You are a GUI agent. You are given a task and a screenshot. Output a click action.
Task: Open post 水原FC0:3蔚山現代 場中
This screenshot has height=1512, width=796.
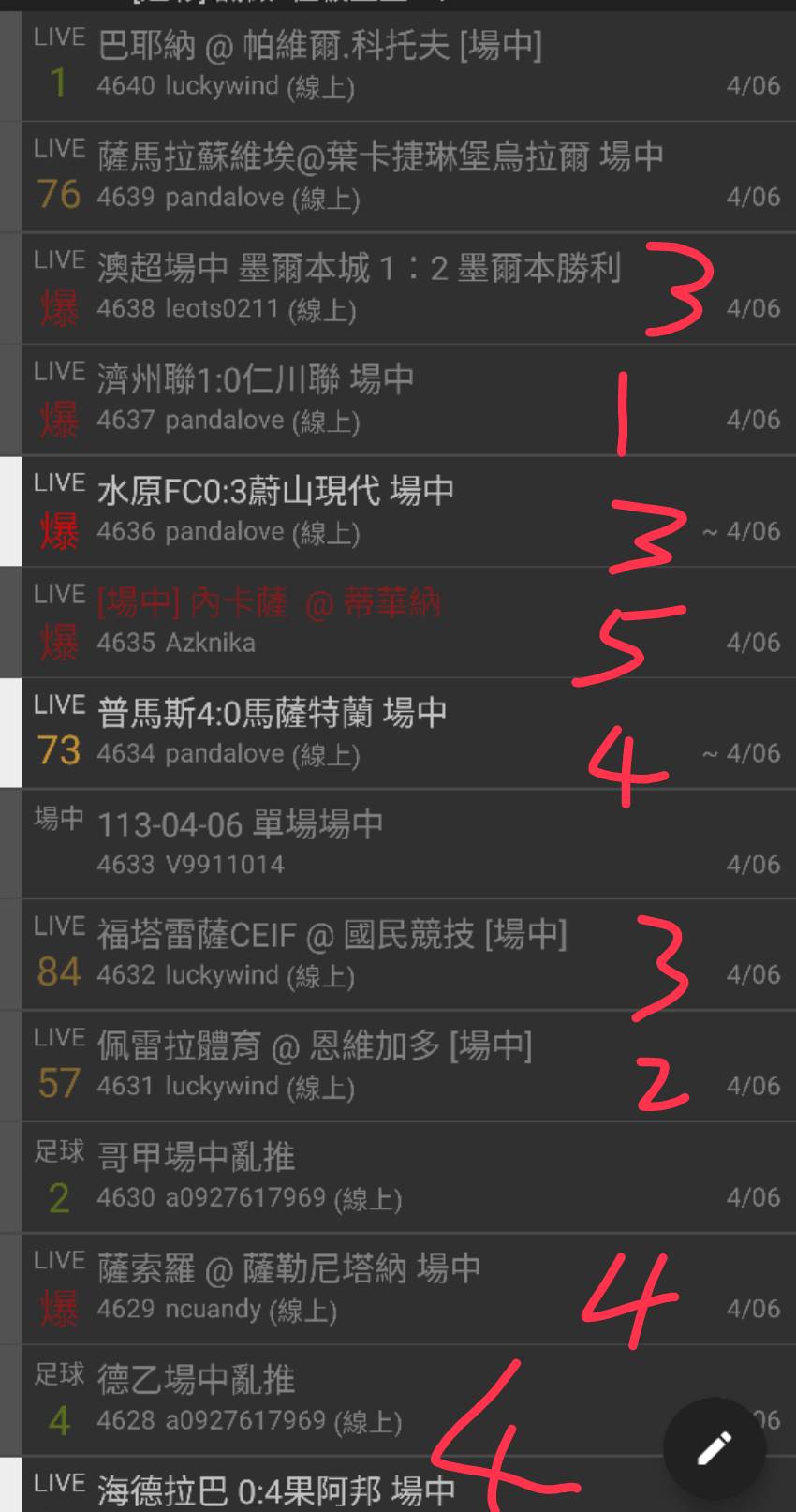(x=275, y=491)
